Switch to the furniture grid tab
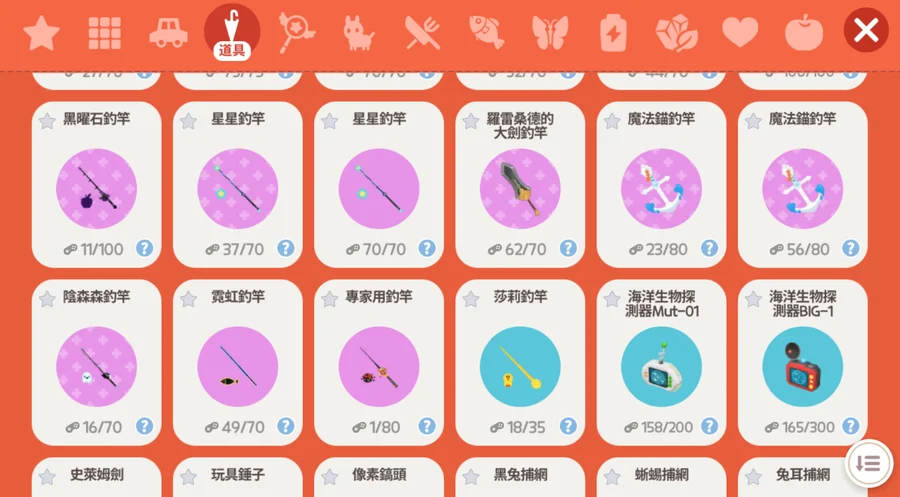900x497 pixels. click(105, 33)
